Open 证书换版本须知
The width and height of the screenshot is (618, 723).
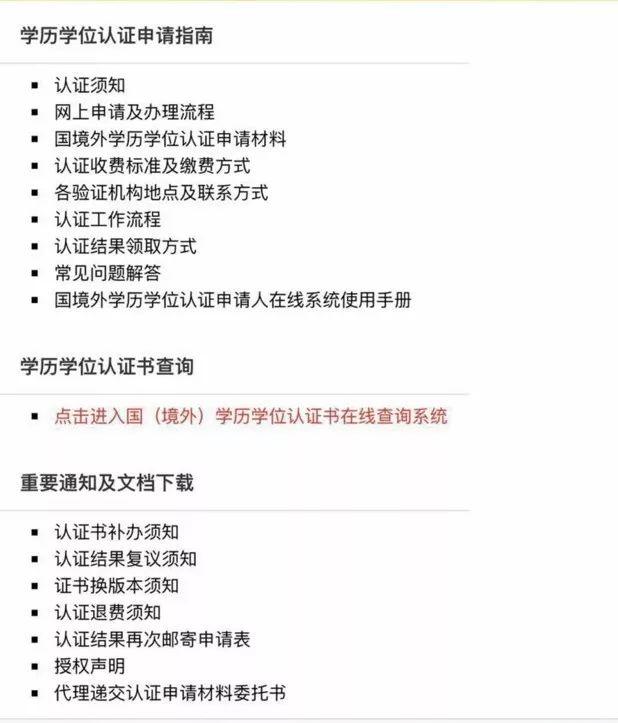(116, 586)
